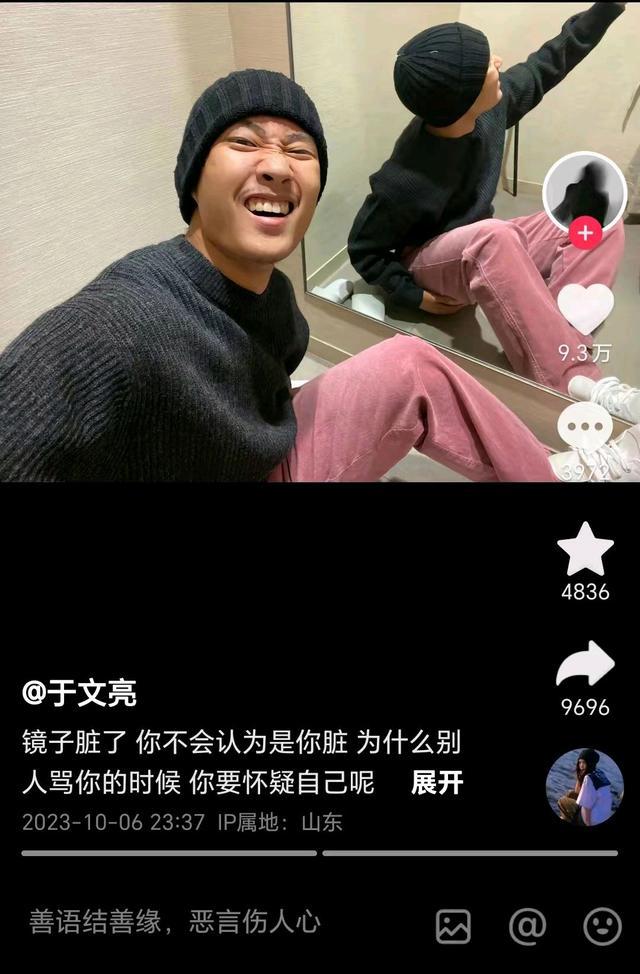Mention someone with the @ icon
640x974 pixels.
click(x=527, y=926)
